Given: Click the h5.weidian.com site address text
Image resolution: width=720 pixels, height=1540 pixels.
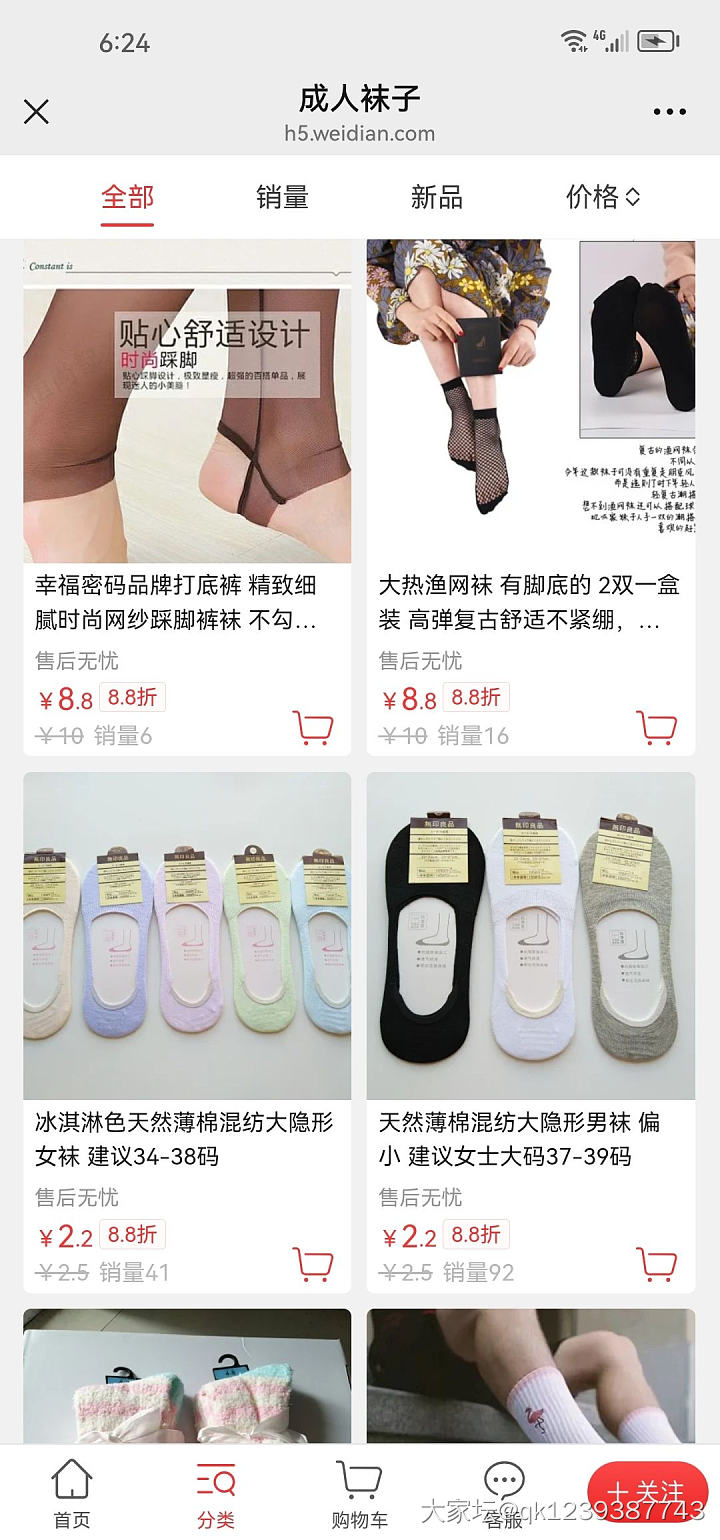Looking at the screenshot, I should (360, 133).
